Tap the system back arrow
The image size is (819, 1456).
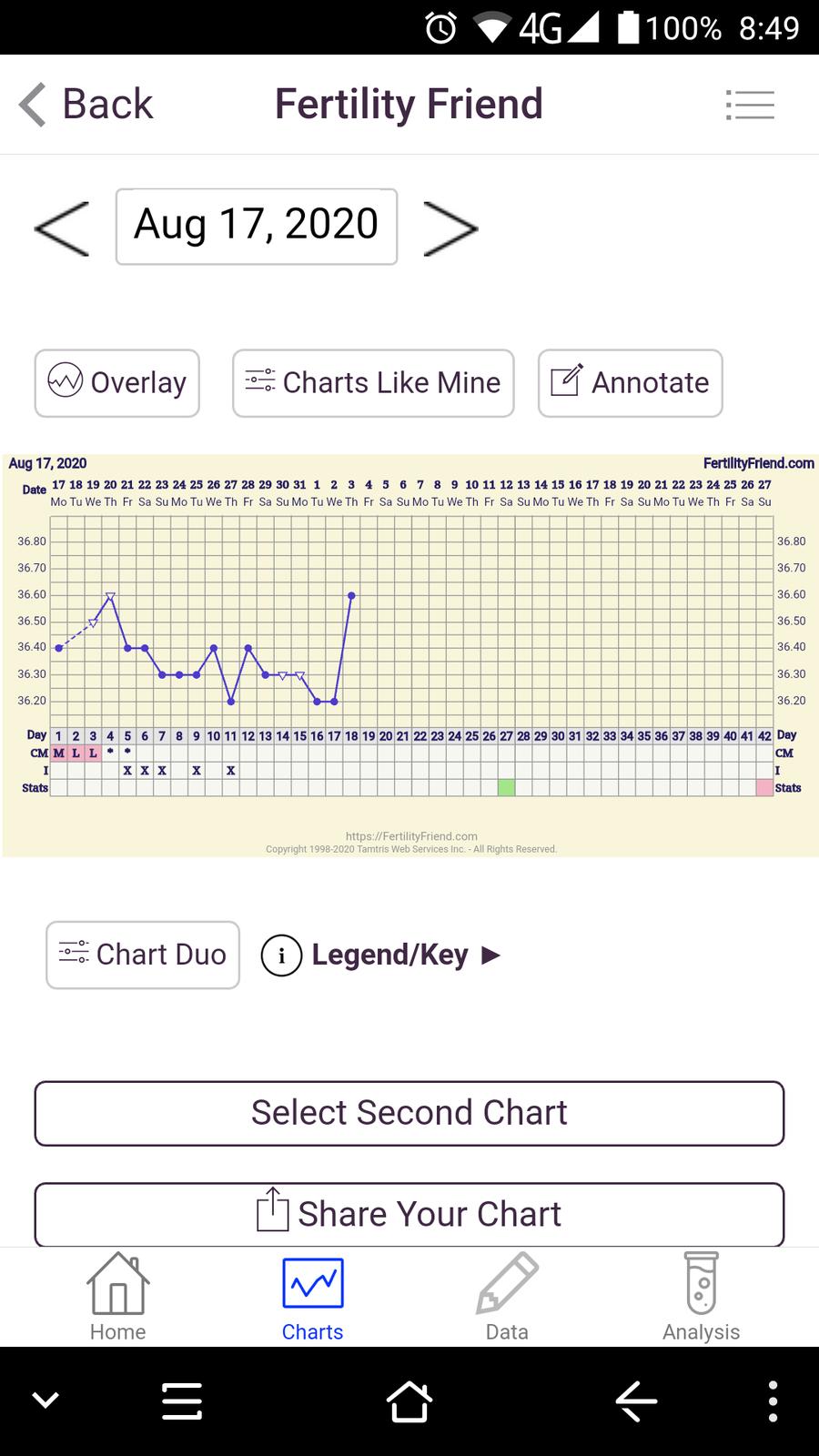point(636,1400)
